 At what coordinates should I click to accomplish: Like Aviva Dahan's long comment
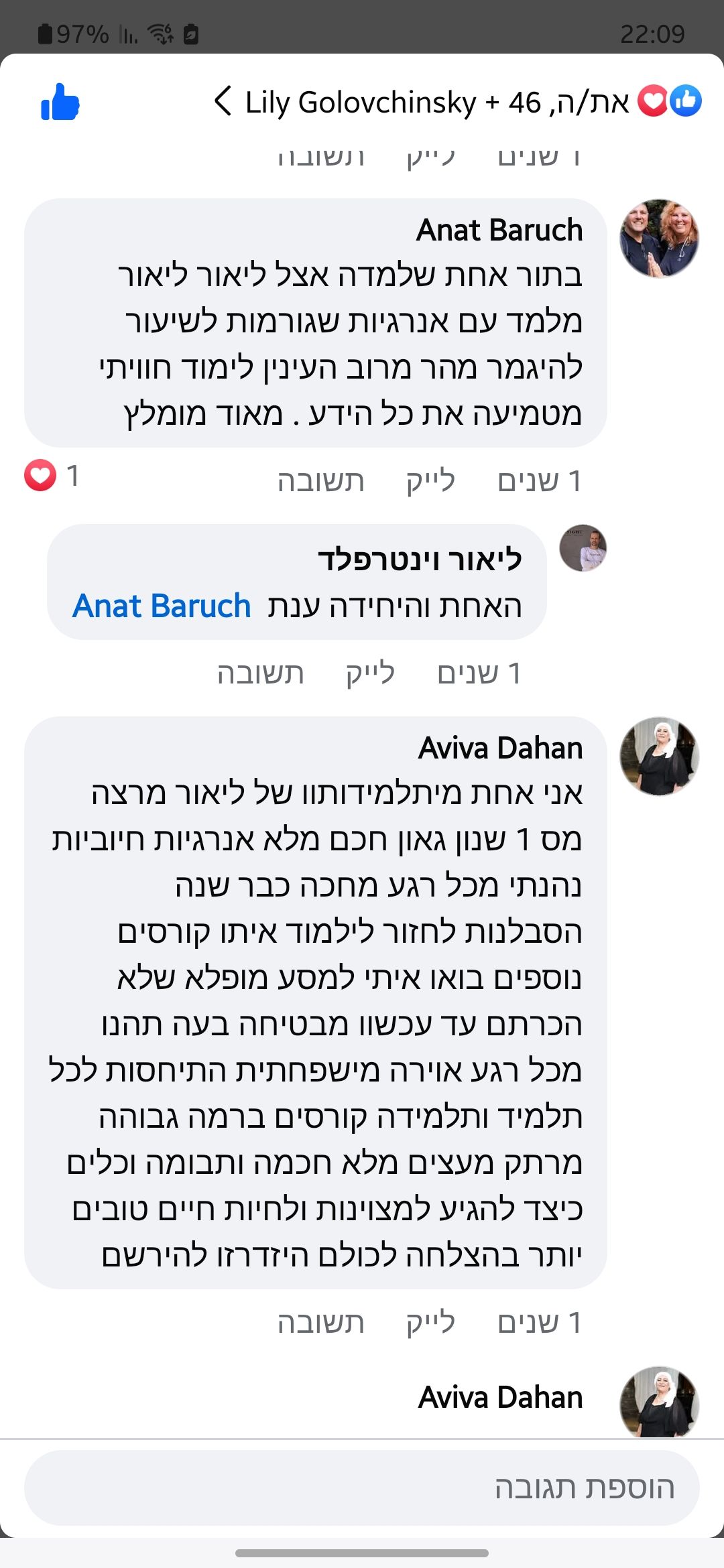(430, 1323)
